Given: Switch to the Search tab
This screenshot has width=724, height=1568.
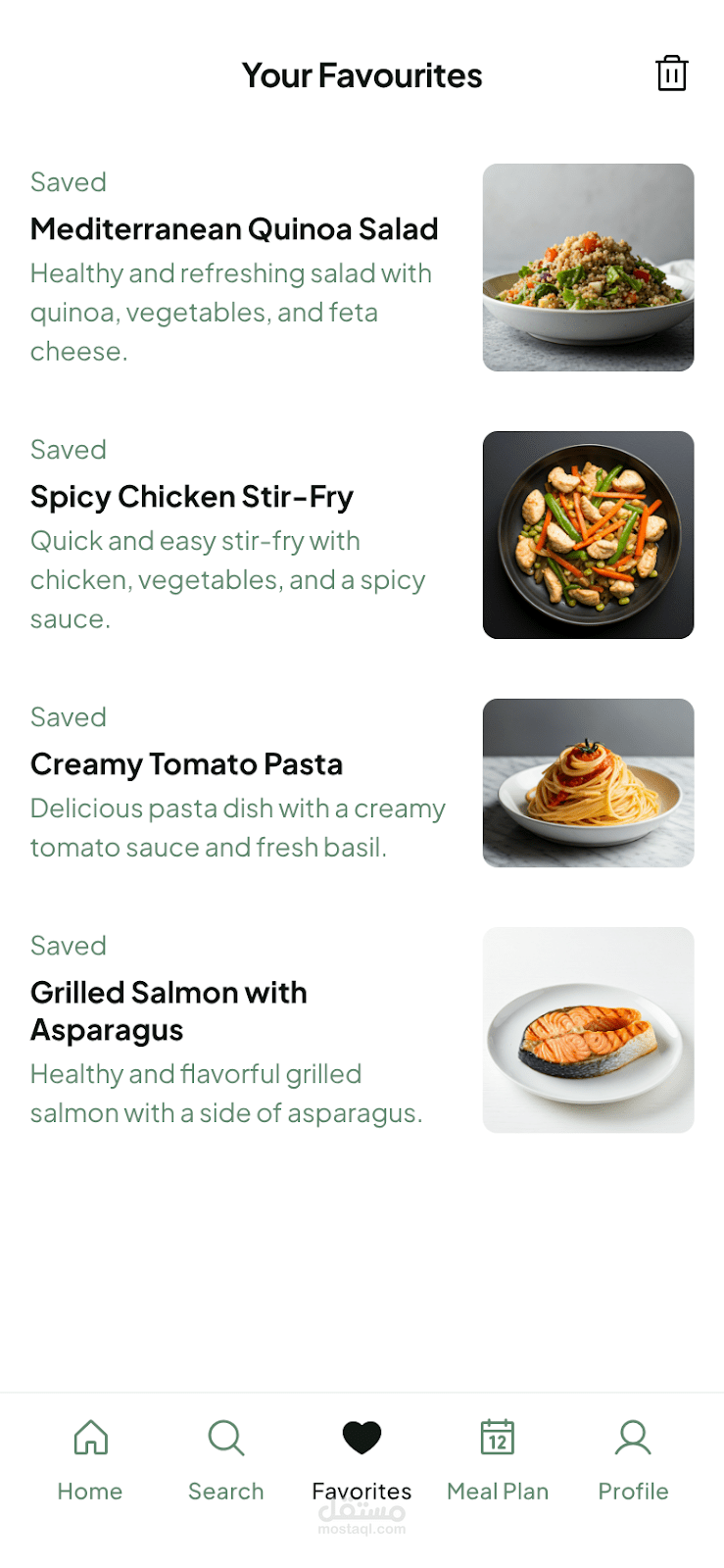Looking at the screenshot, I should (226, 1459).
